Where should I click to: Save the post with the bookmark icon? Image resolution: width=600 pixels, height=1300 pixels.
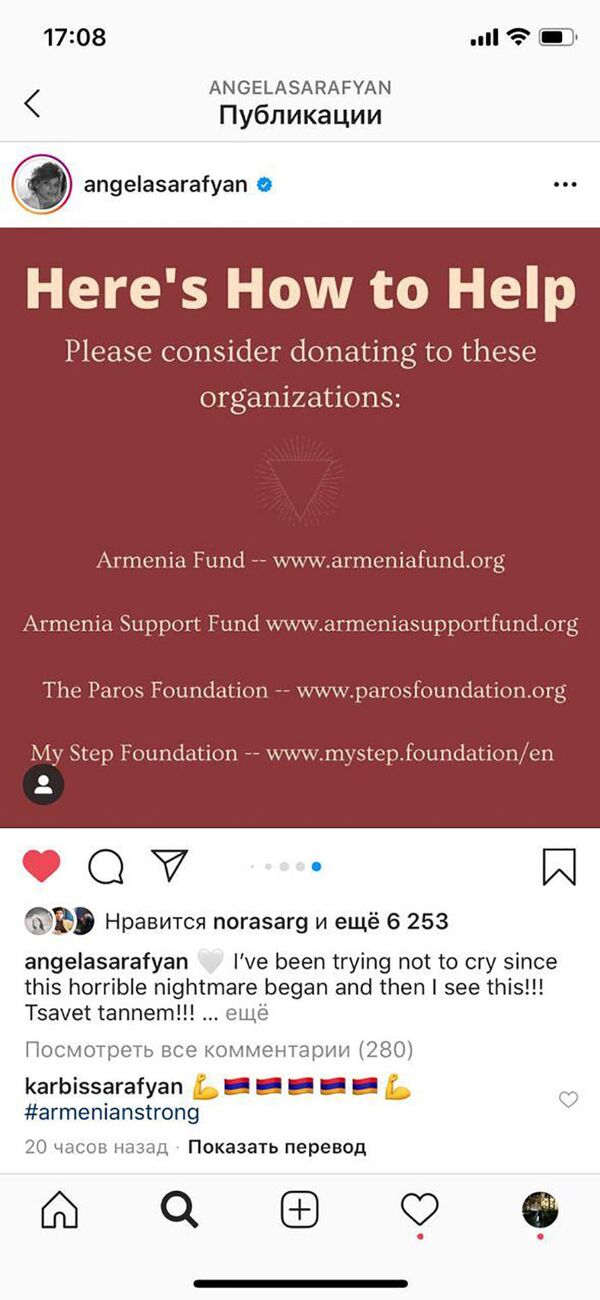[x=559, y=866]
